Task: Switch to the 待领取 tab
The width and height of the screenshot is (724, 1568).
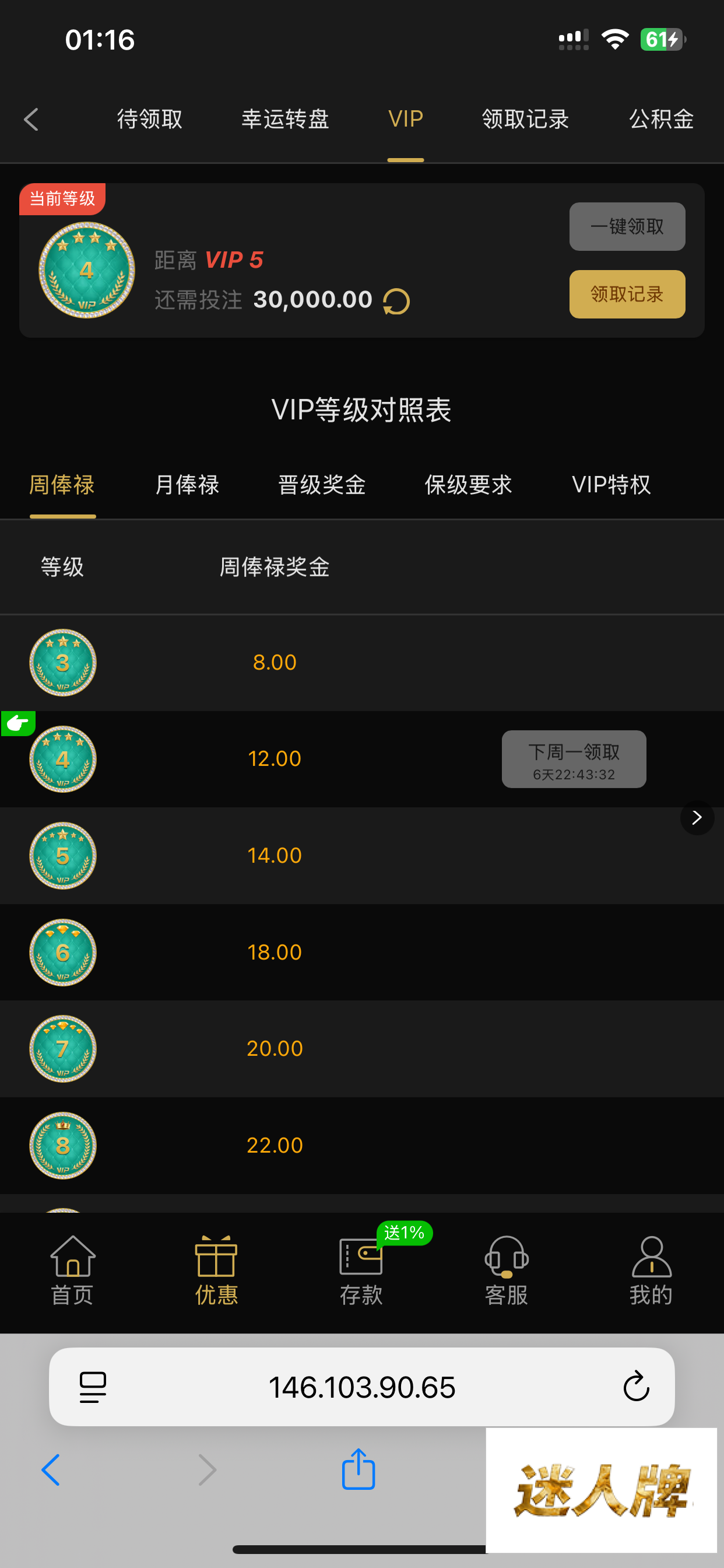Action: (150, 120)
